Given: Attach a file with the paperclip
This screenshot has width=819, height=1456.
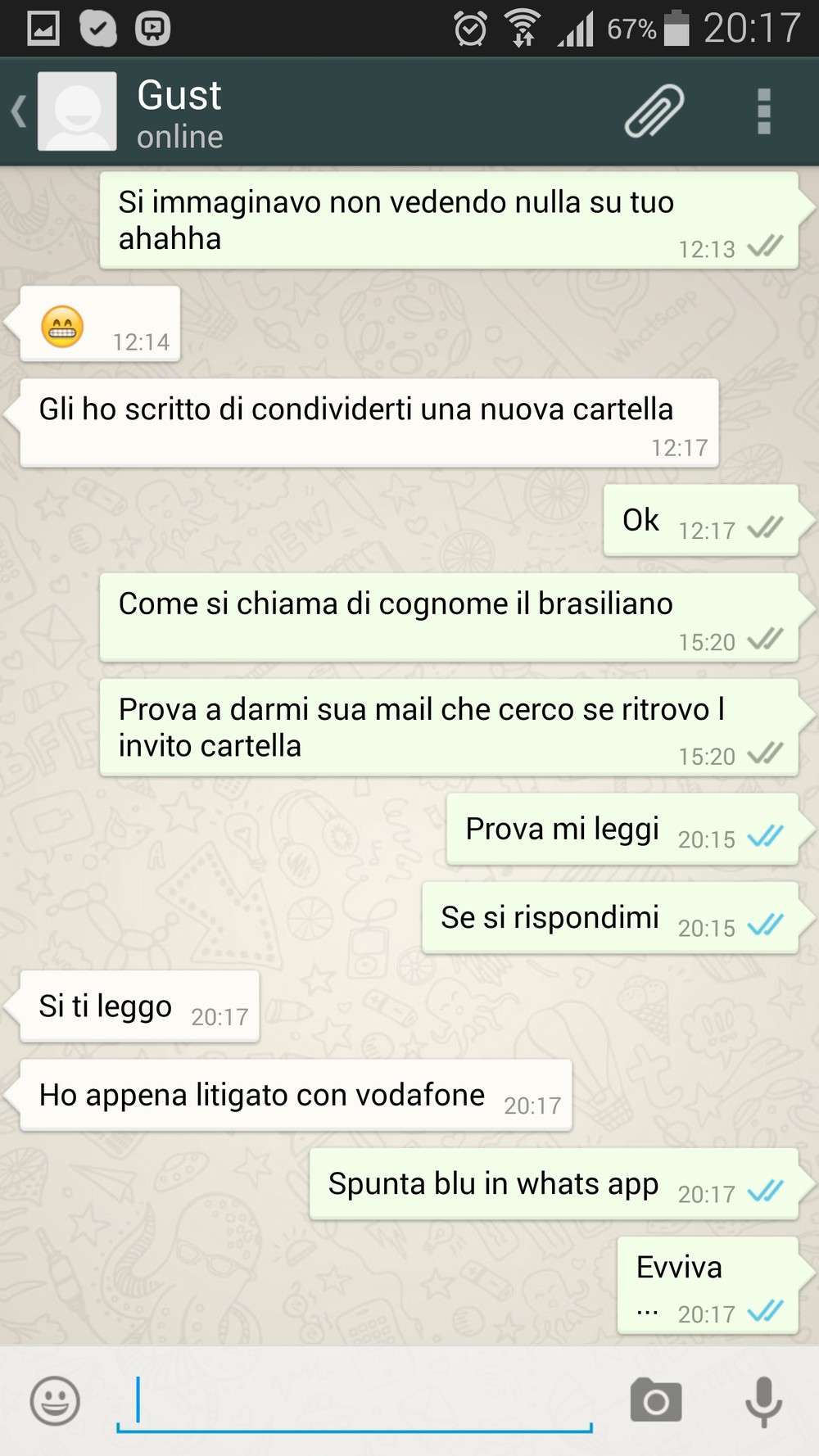Looking at the screenshot, I should click(x=654, y=111).
